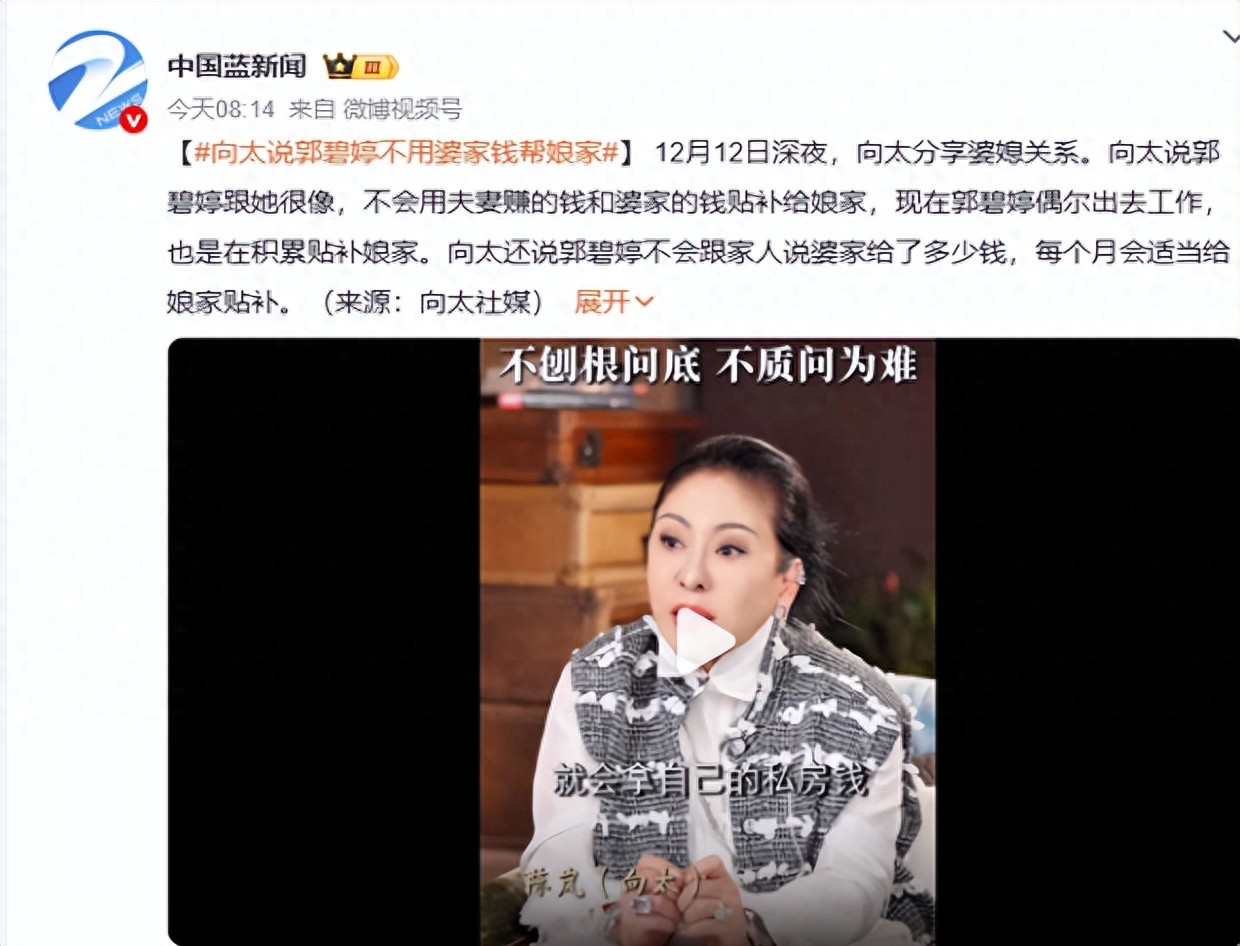Expand the post text with 展开

[x=612, y=301]
